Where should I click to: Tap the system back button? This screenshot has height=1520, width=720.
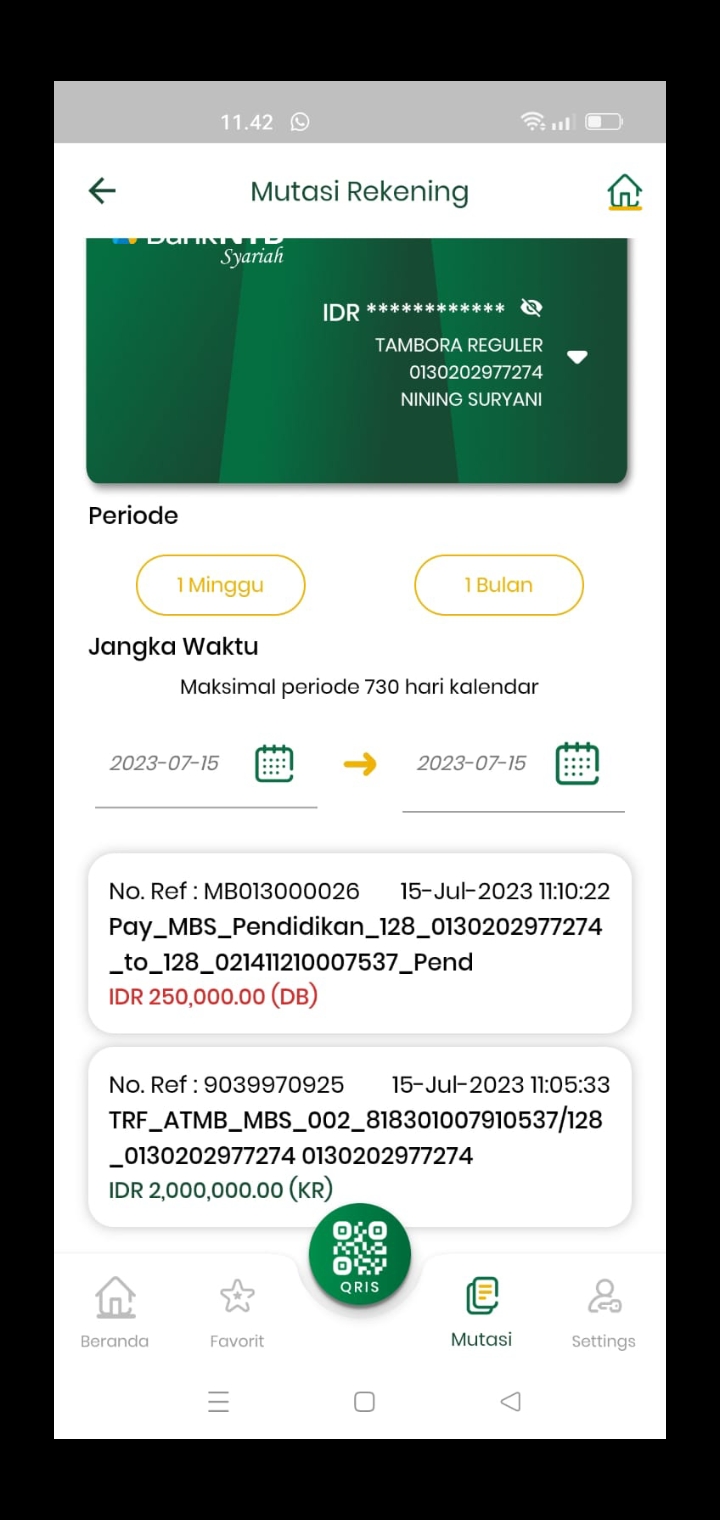tap(510, 1402)
